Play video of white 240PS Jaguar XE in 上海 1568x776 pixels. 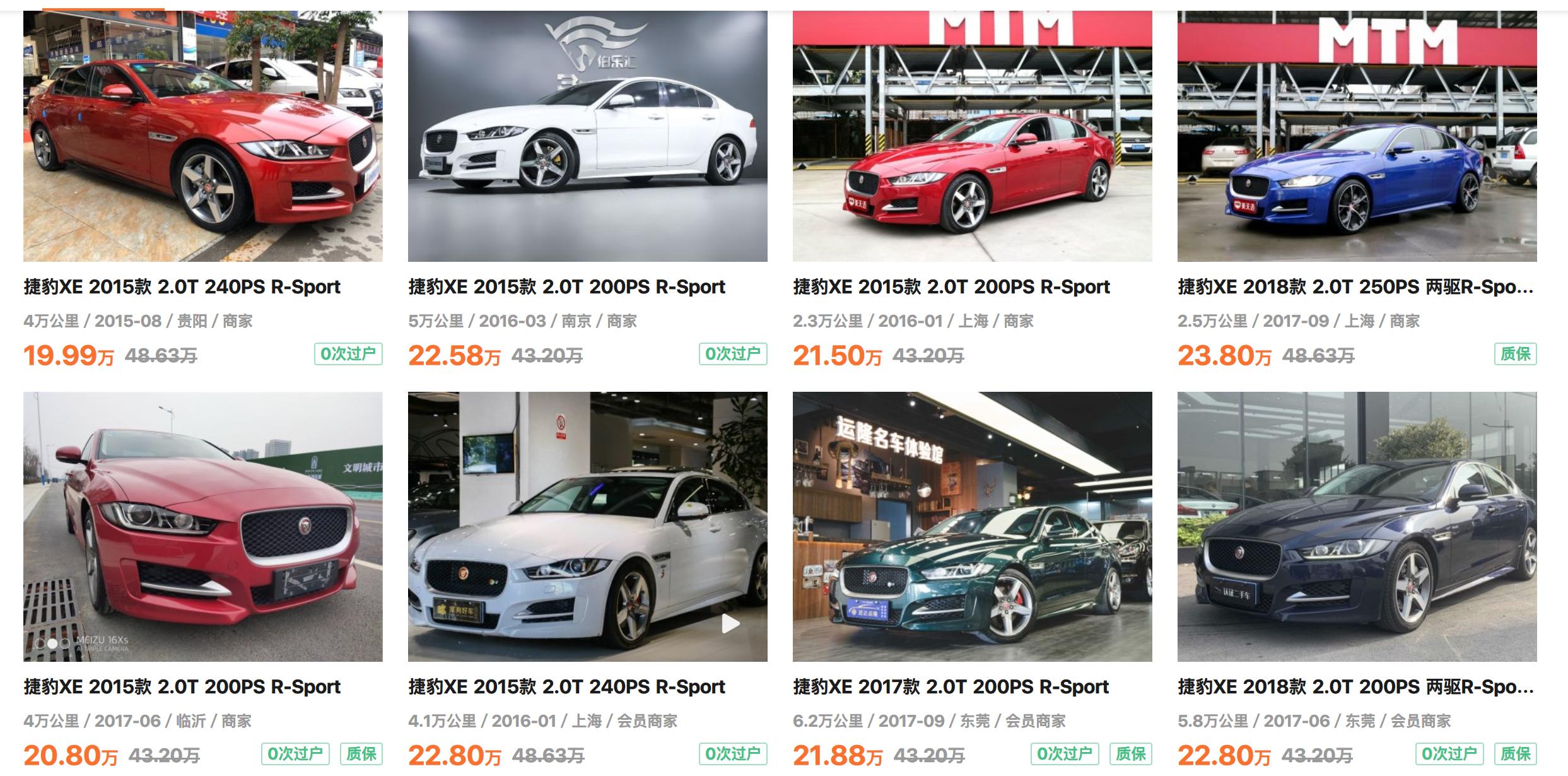pos(730,623)
